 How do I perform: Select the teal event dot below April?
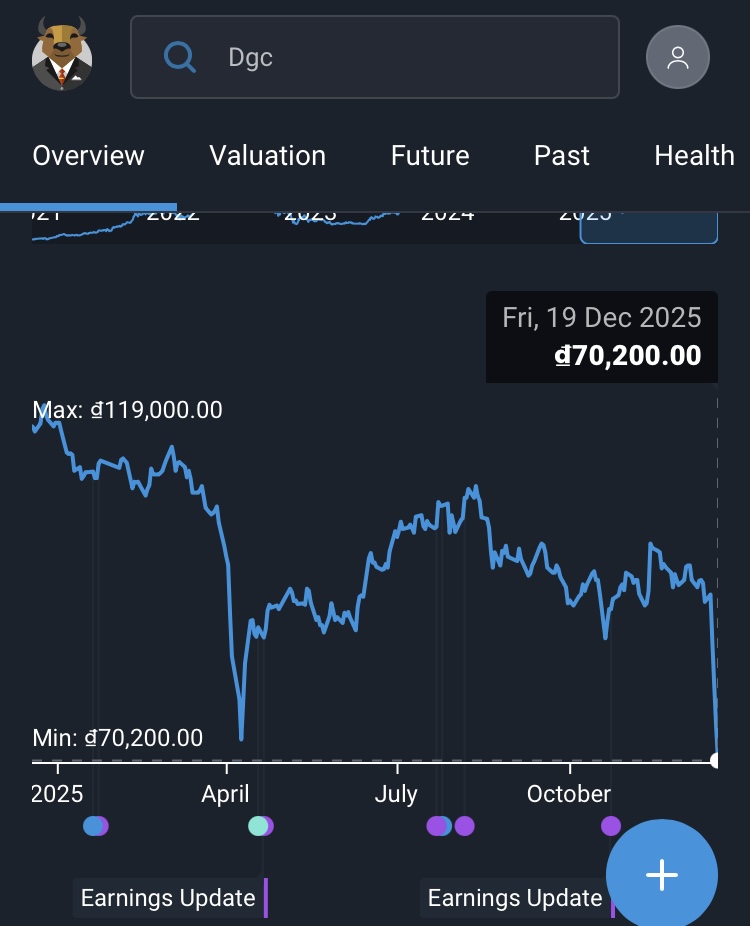(x=257, y=826)
